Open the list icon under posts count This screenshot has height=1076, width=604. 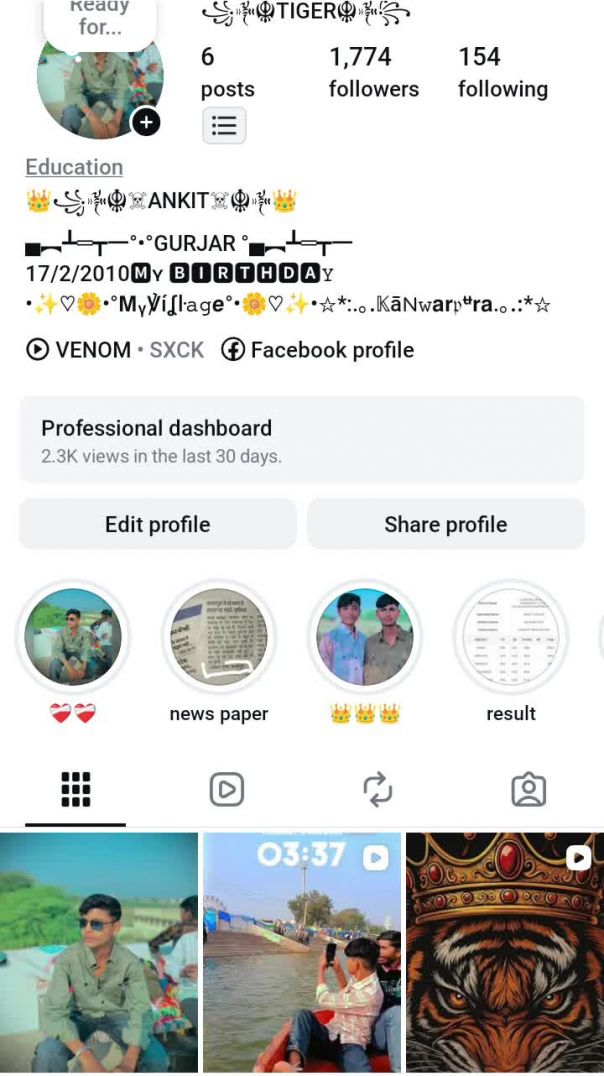point(224,125)
